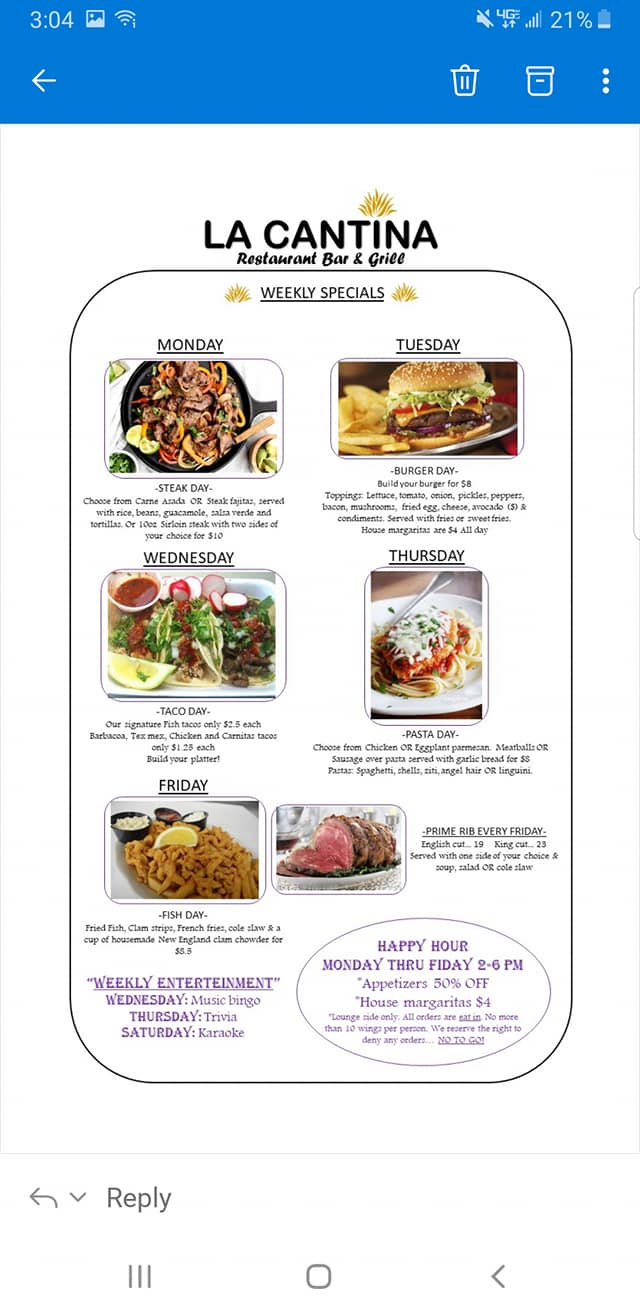Open the overflow menu

tap(606, 81)
